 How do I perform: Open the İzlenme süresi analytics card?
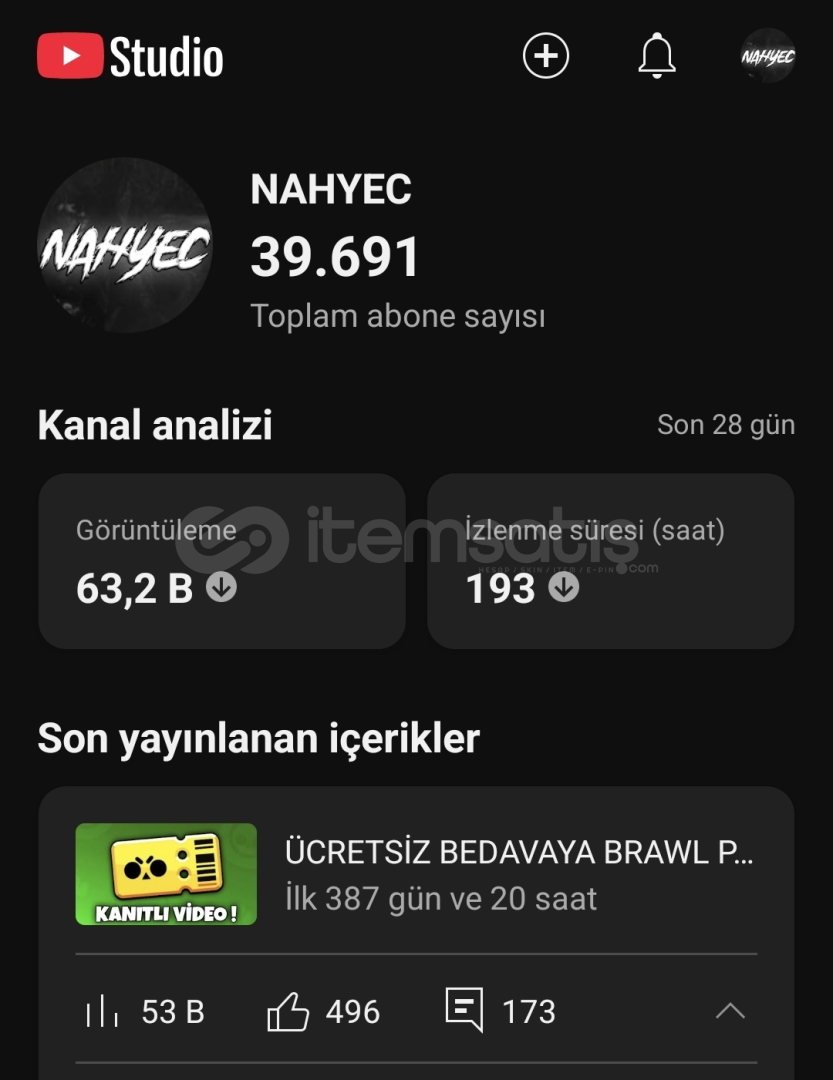(610, 561)
